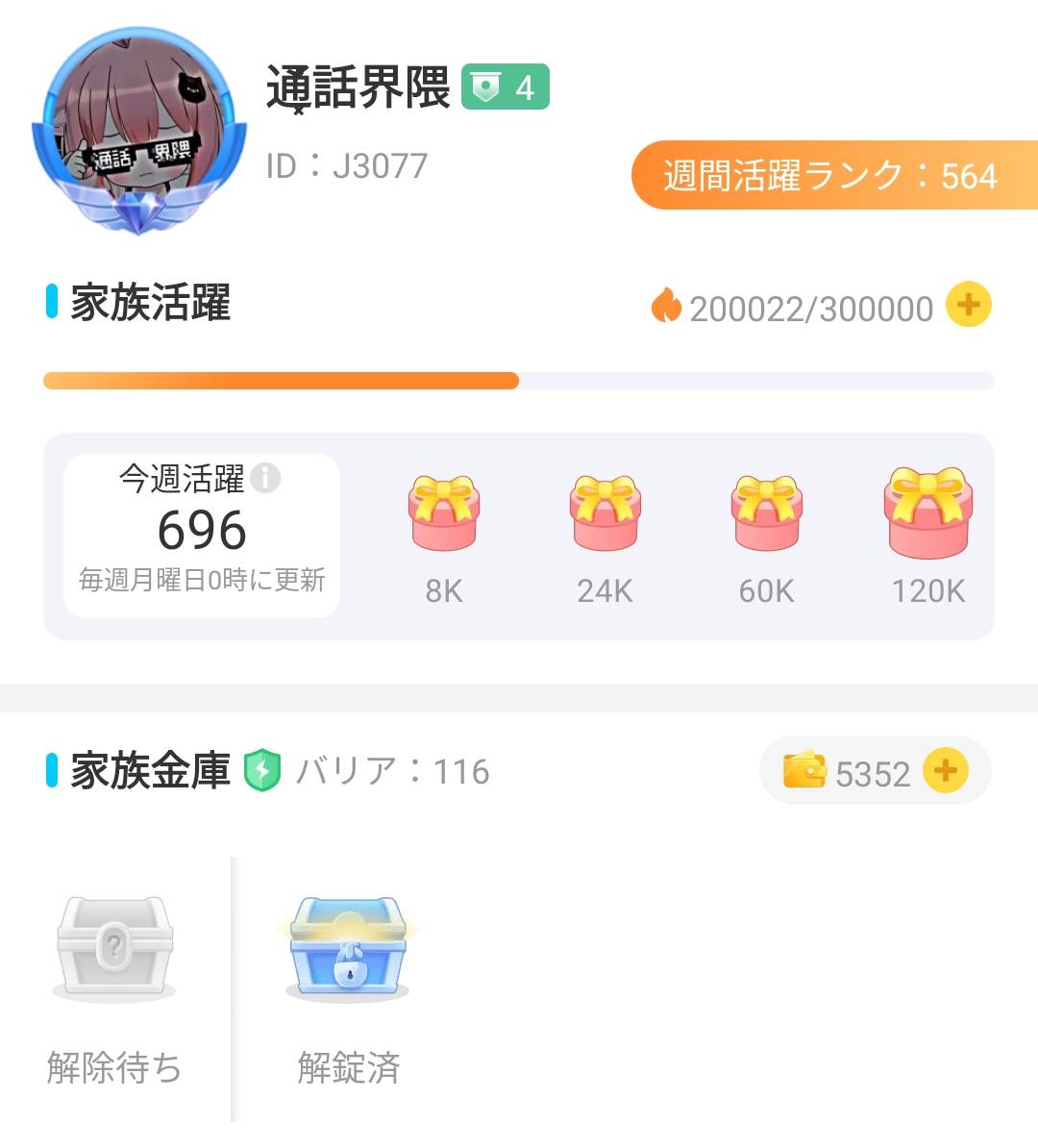
Task: Add coins with the 5352 plus button
Action: (x=946, y=771)
